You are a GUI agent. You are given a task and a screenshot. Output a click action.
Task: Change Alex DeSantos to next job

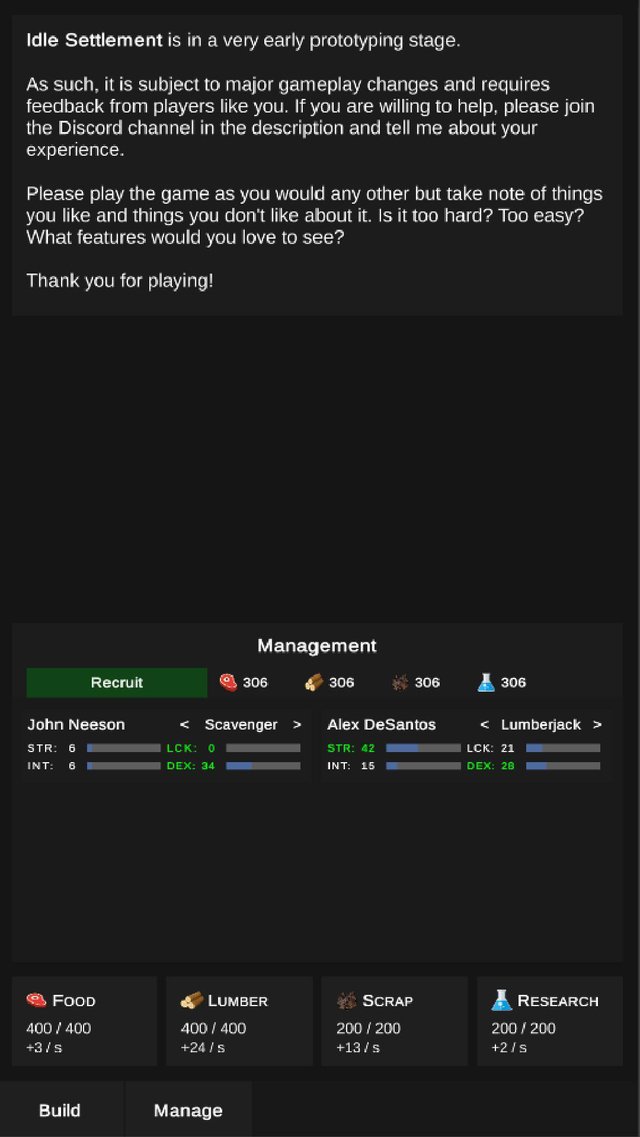coord(597,725)
